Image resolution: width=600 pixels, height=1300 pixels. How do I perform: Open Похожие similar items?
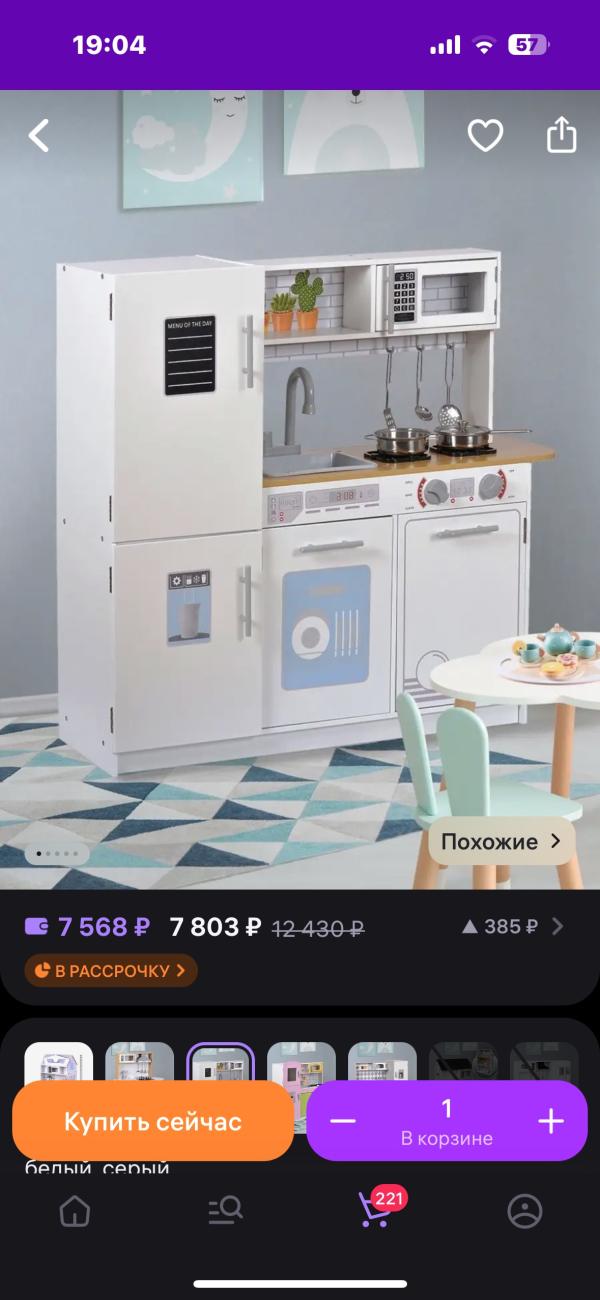coord(502,842)
